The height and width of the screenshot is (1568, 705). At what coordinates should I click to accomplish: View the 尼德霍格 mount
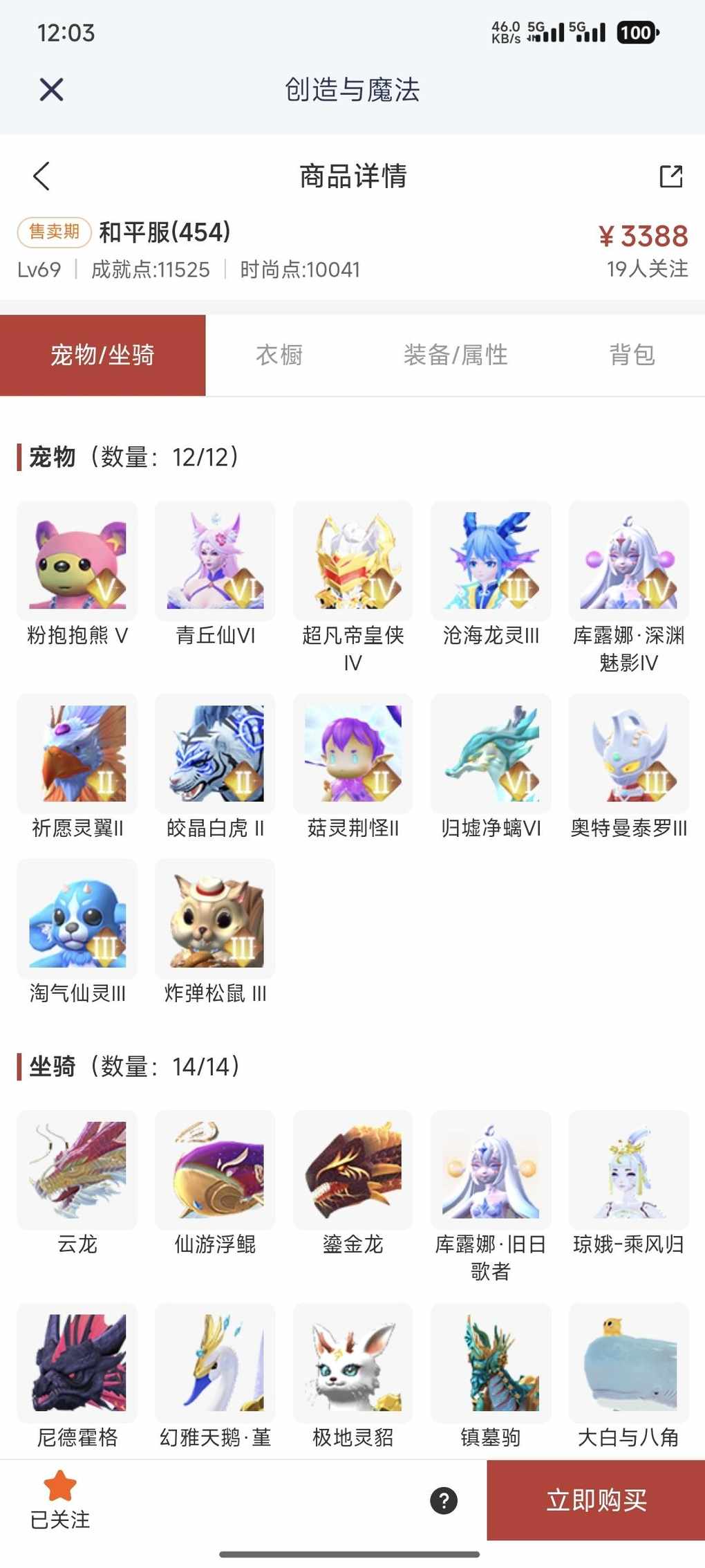click(x=77, y=1363)
